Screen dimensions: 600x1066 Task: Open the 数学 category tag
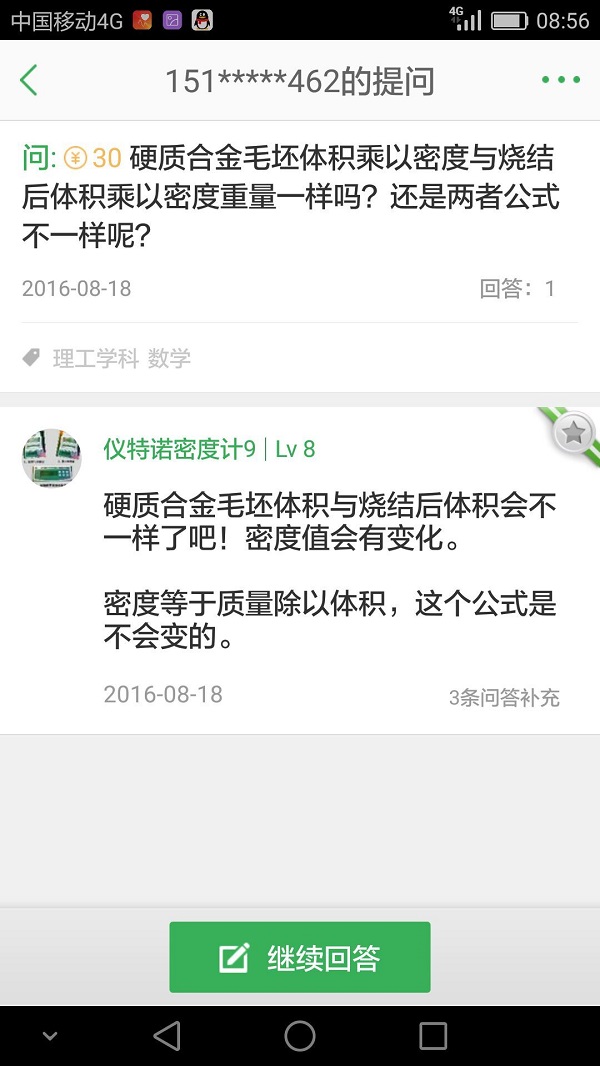(169, 358)
